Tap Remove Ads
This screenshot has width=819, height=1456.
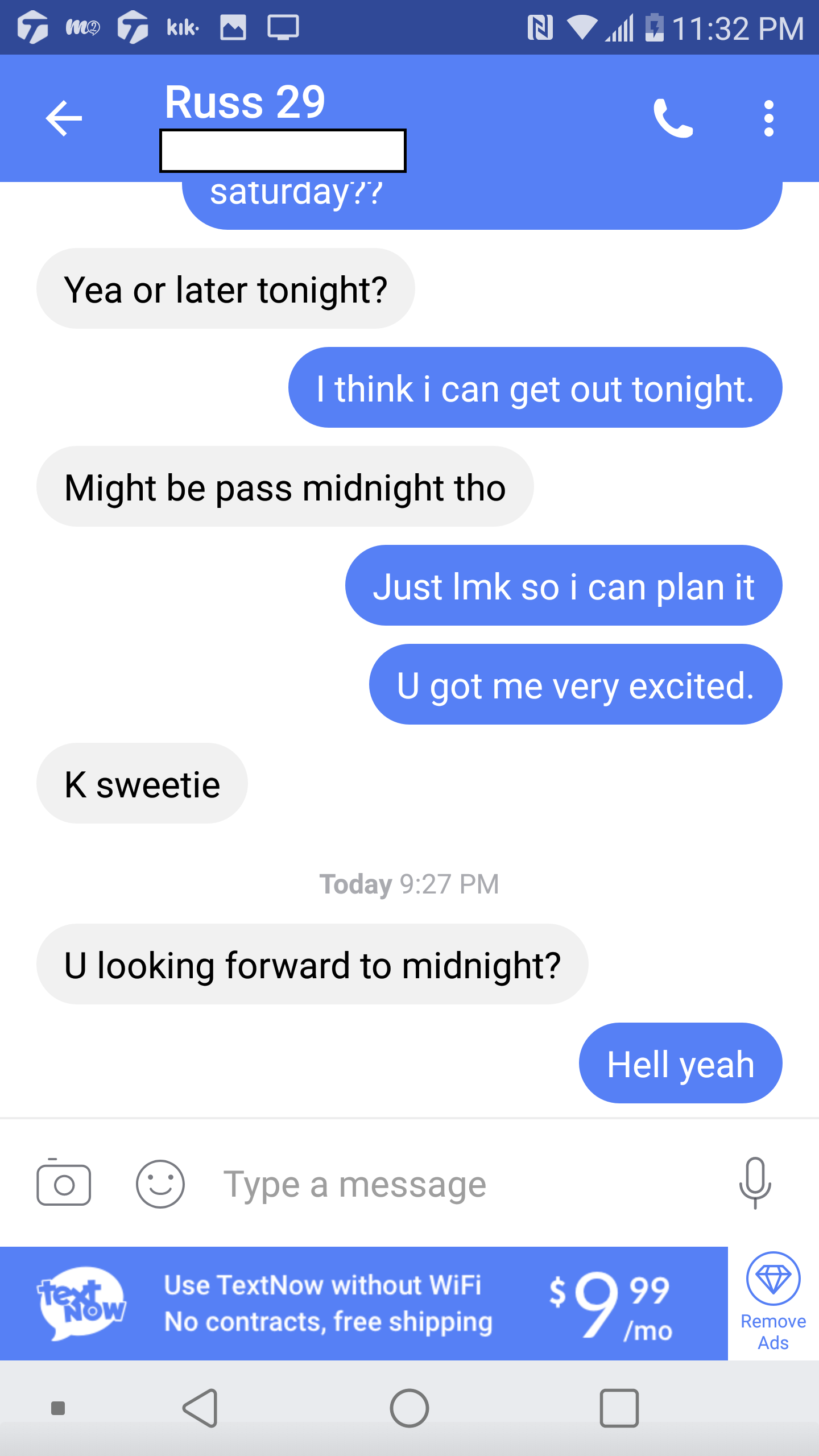(773, 1304)
